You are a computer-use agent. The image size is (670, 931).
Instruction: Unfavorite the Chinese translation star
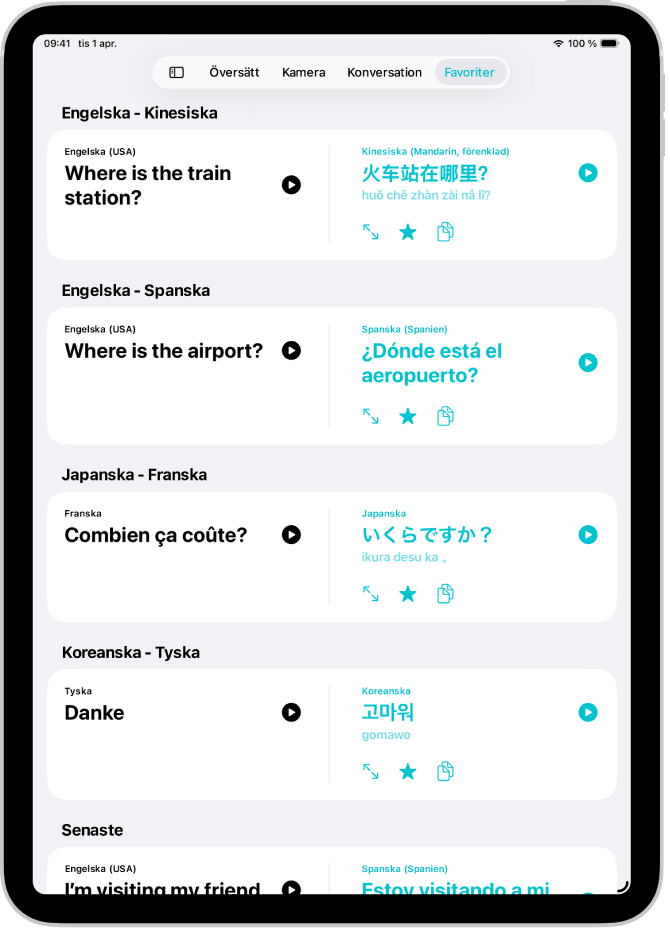(408, 232)
